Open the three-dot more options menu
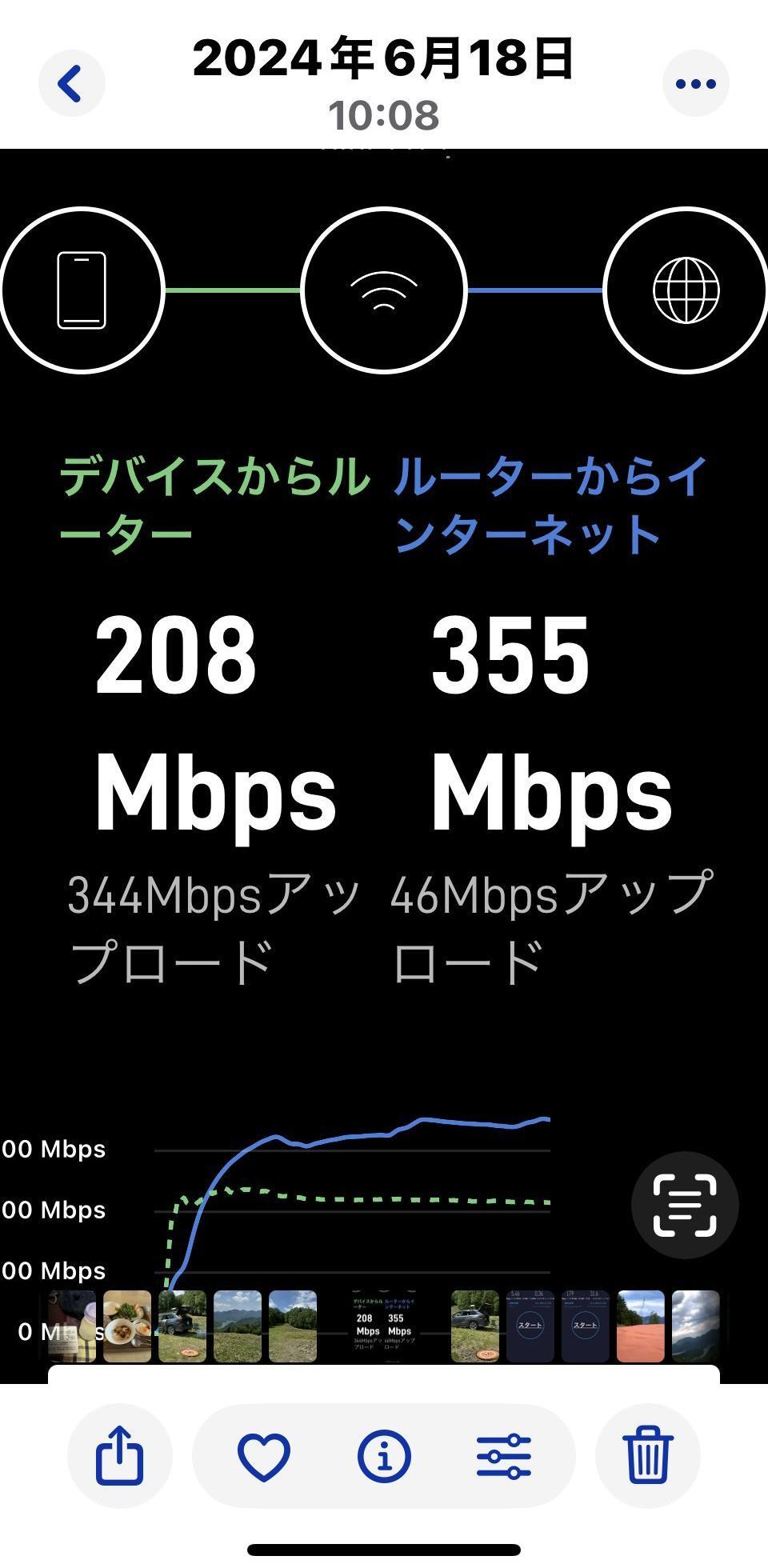768x1568 pixels. click(x=695, y=83)
